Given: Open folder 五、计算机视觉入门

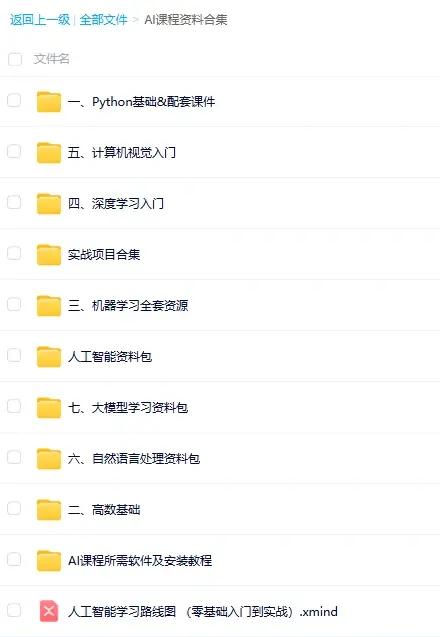Looking at the screenshot, I should tap(121, 153).
